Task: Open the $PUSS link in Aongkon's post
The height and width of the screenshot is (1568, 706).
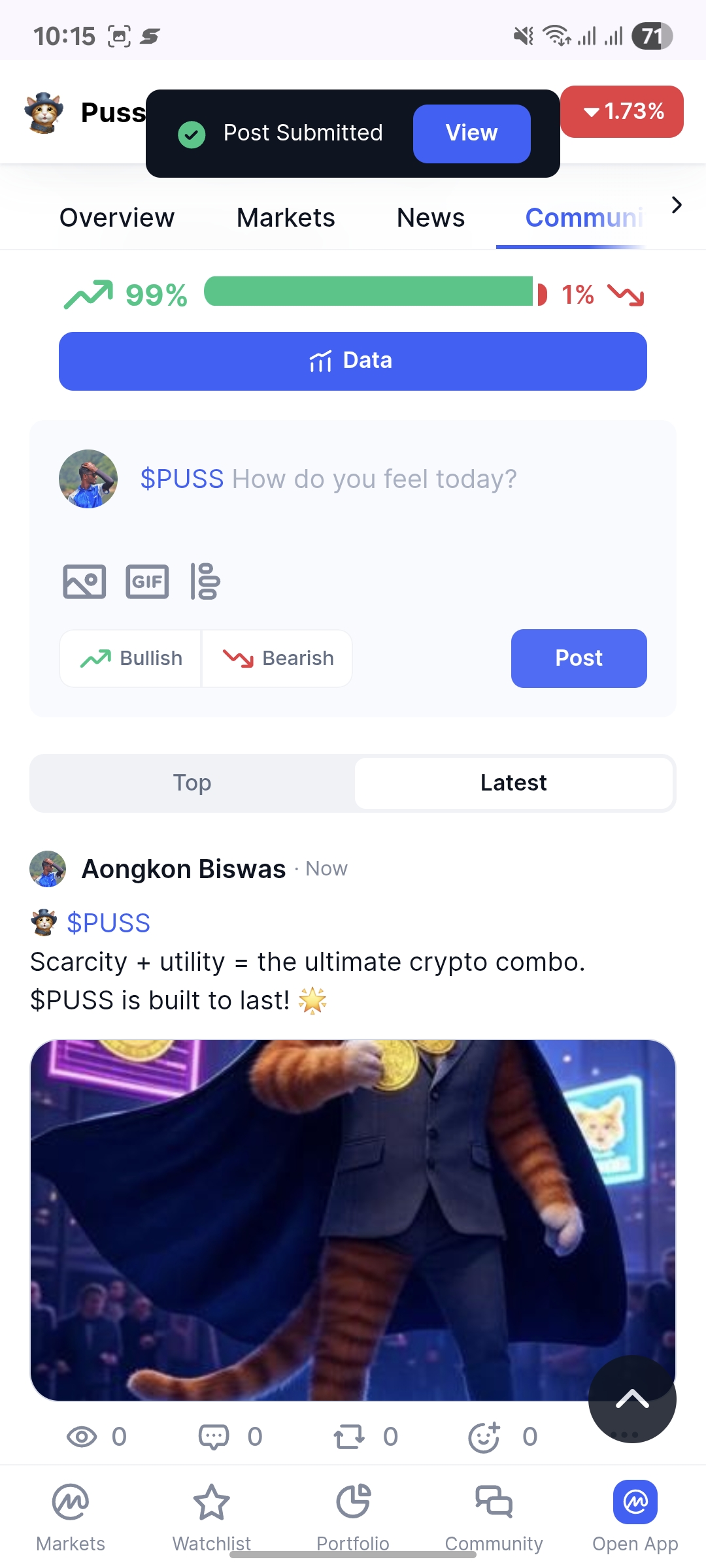Action: [x=109, y=923]
